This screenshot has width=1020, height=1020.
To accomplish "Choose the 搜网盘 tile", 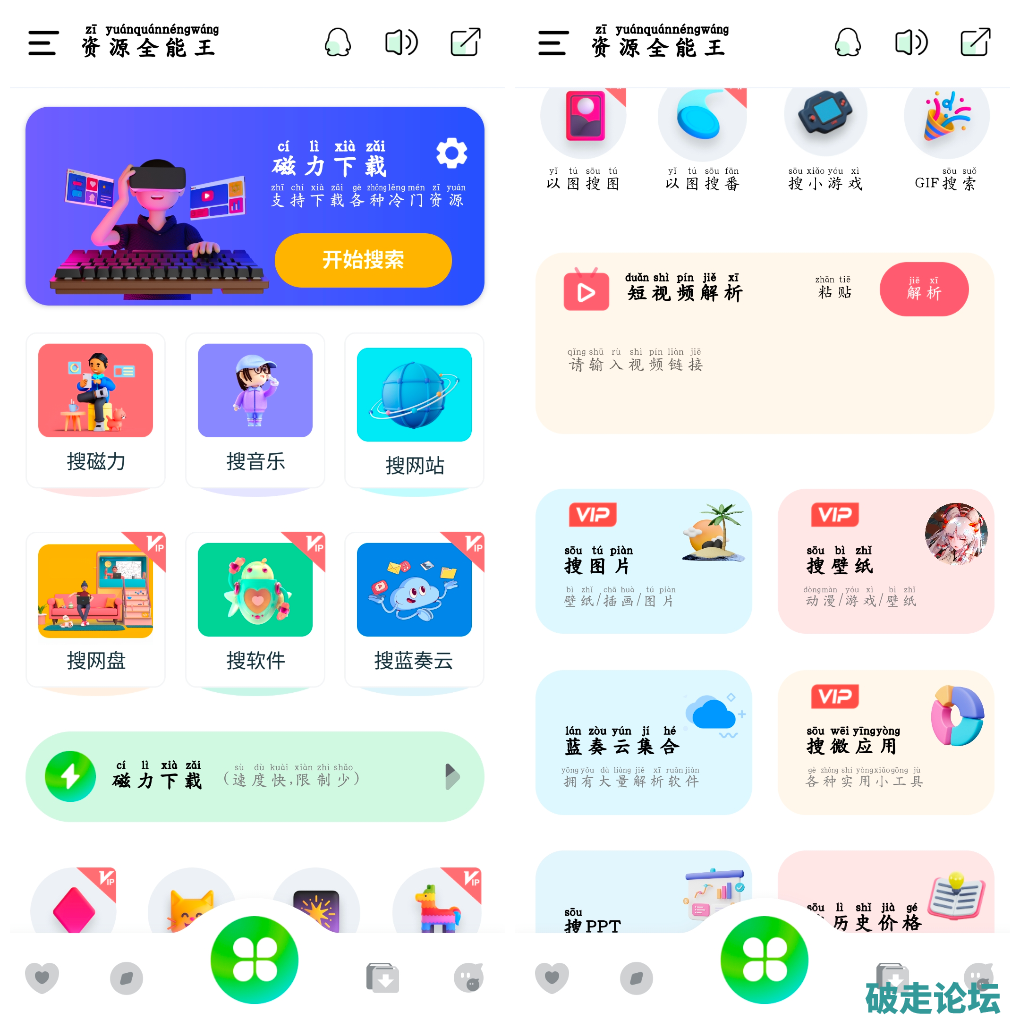I will [x=96, y=609].
